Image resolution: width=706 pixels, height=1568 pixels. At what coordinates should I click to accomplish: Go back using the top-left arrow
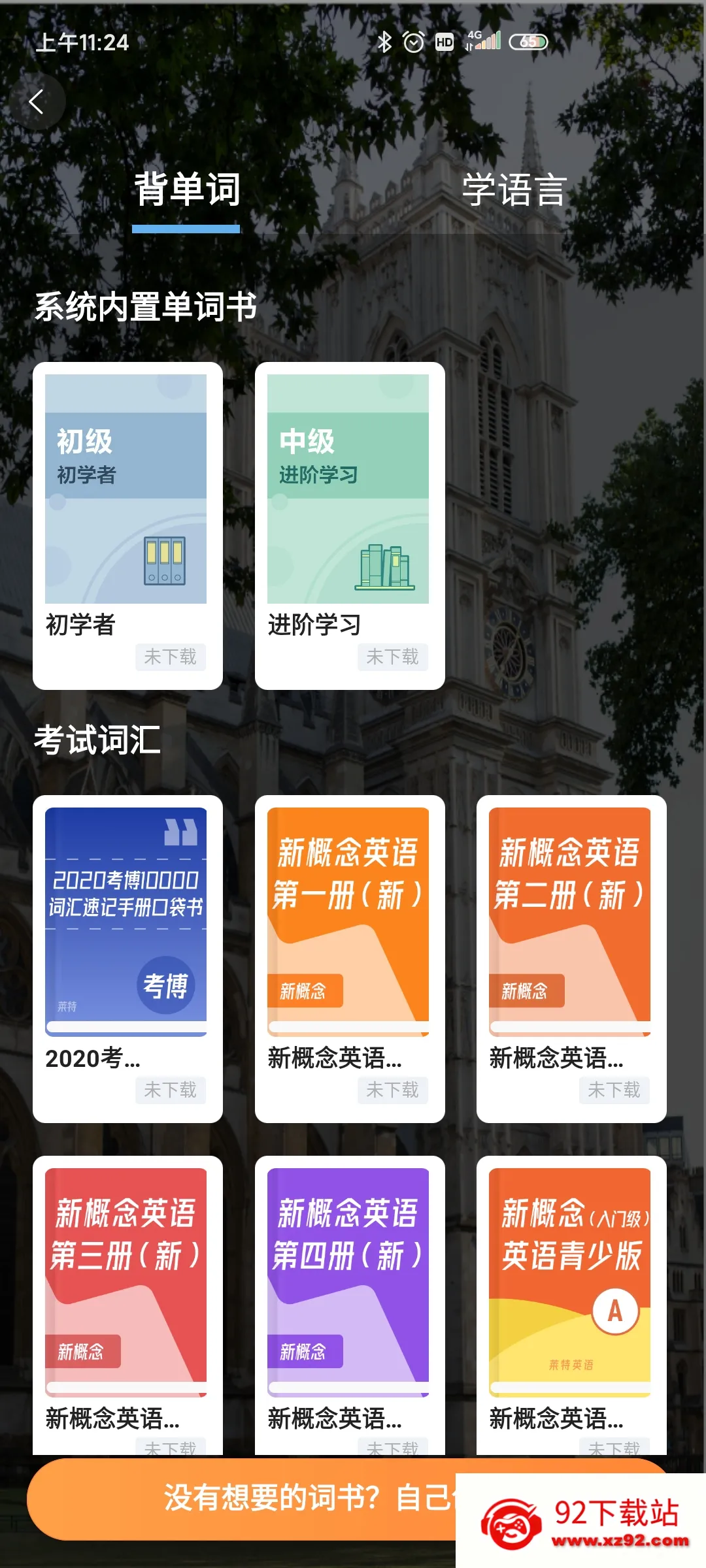tap(37, 101)
